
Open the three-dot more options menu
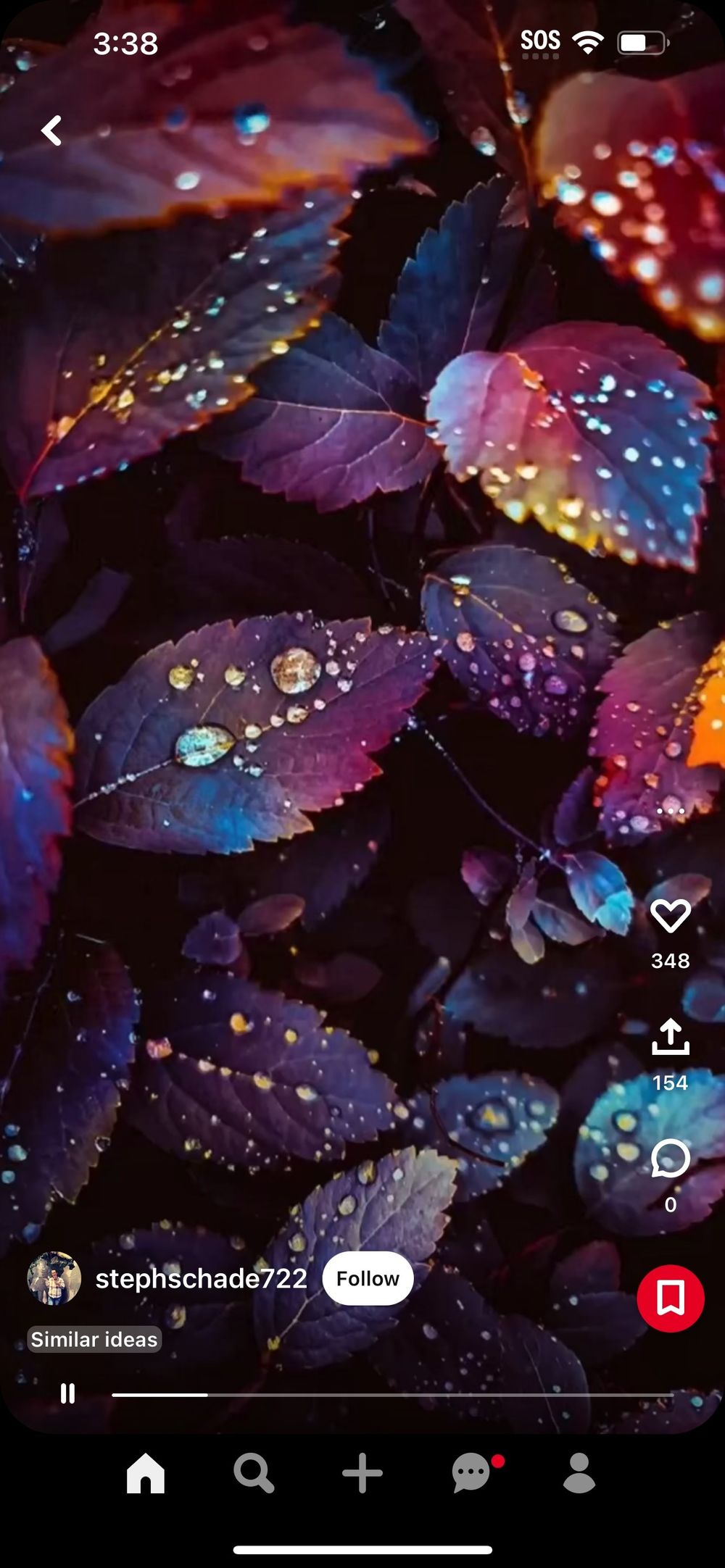pyautogui.click(x=671, y=811)
